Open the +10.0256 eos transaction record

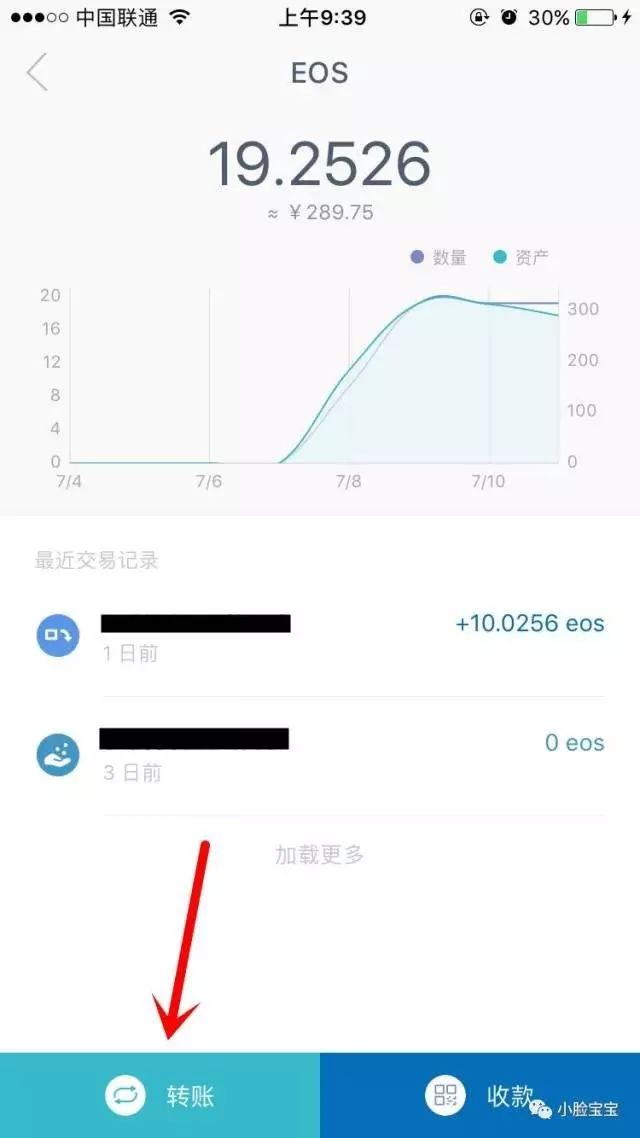[320, 637]
